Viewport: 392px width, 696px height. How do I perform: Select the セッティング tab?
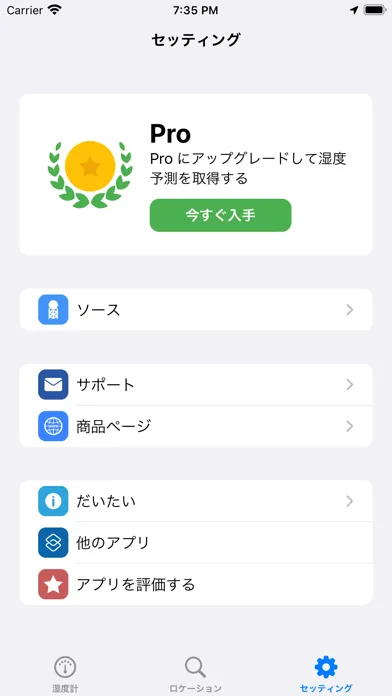click(326, 674)
